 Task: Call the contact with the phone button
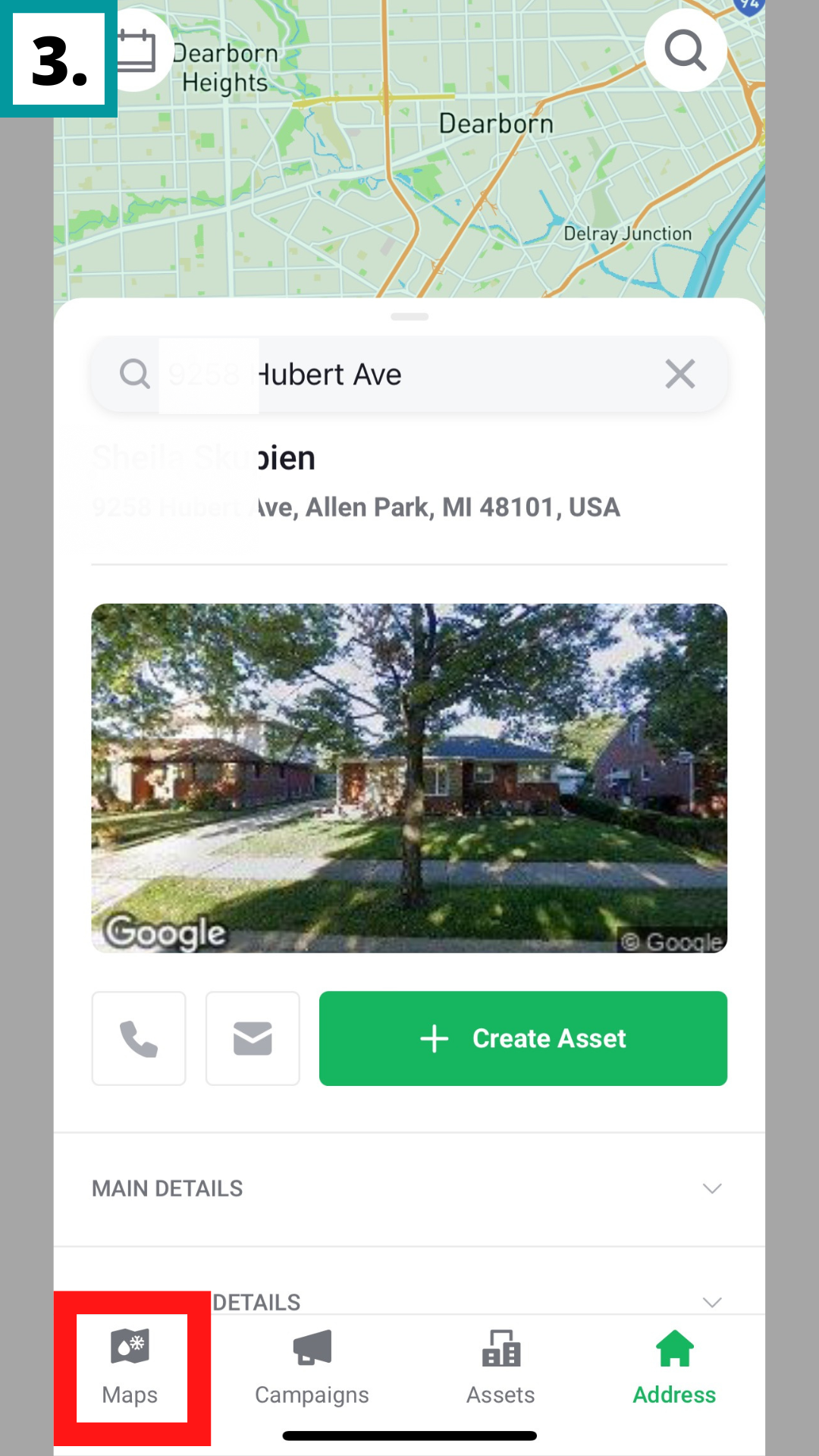tap(139, 1038)
